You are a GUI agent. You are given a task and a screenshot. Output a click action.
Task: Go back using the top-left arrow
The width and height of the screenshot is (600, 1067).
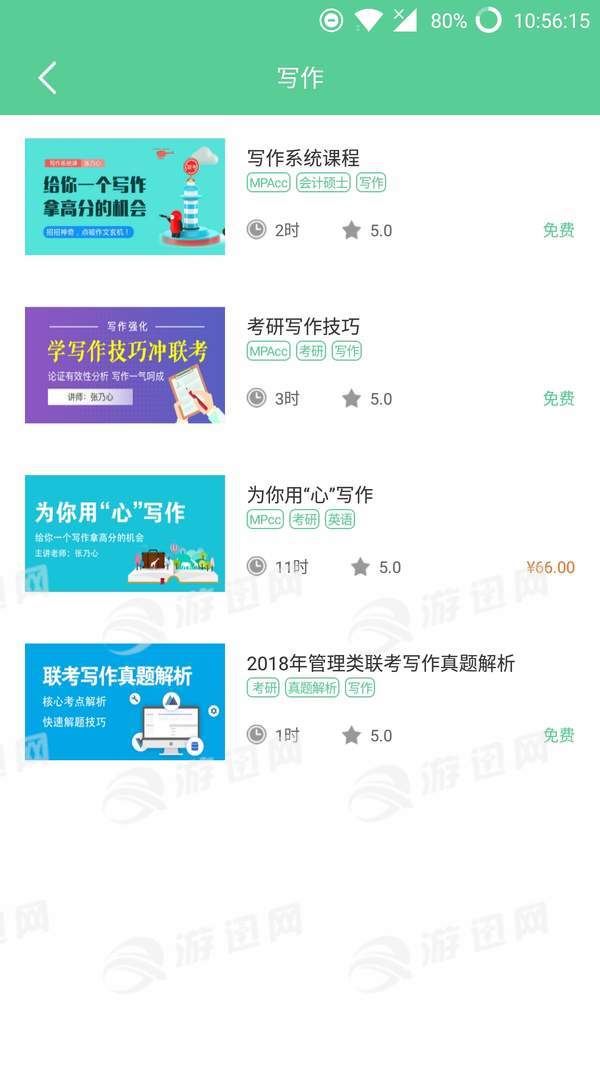pyautogui.click(x=47, y=78)
